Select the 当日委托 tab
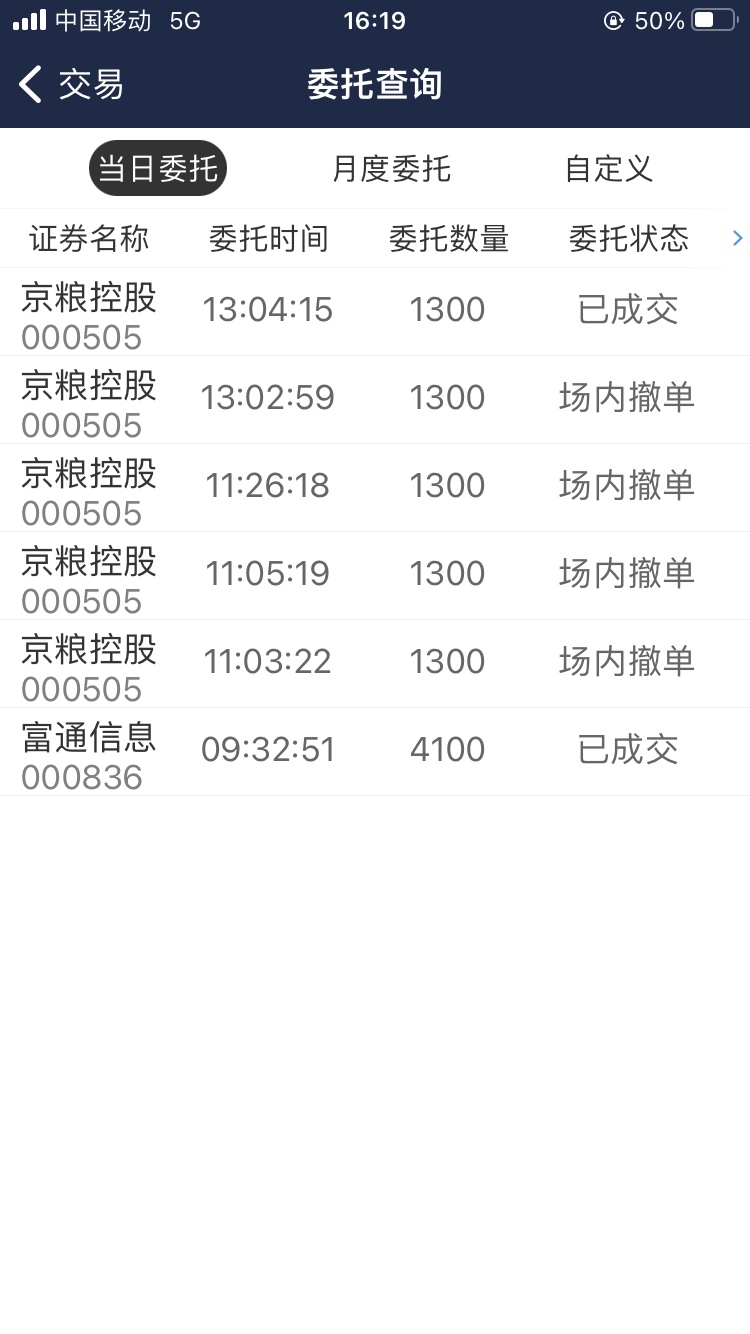The image size is (750, 1334). click(158, 168)
